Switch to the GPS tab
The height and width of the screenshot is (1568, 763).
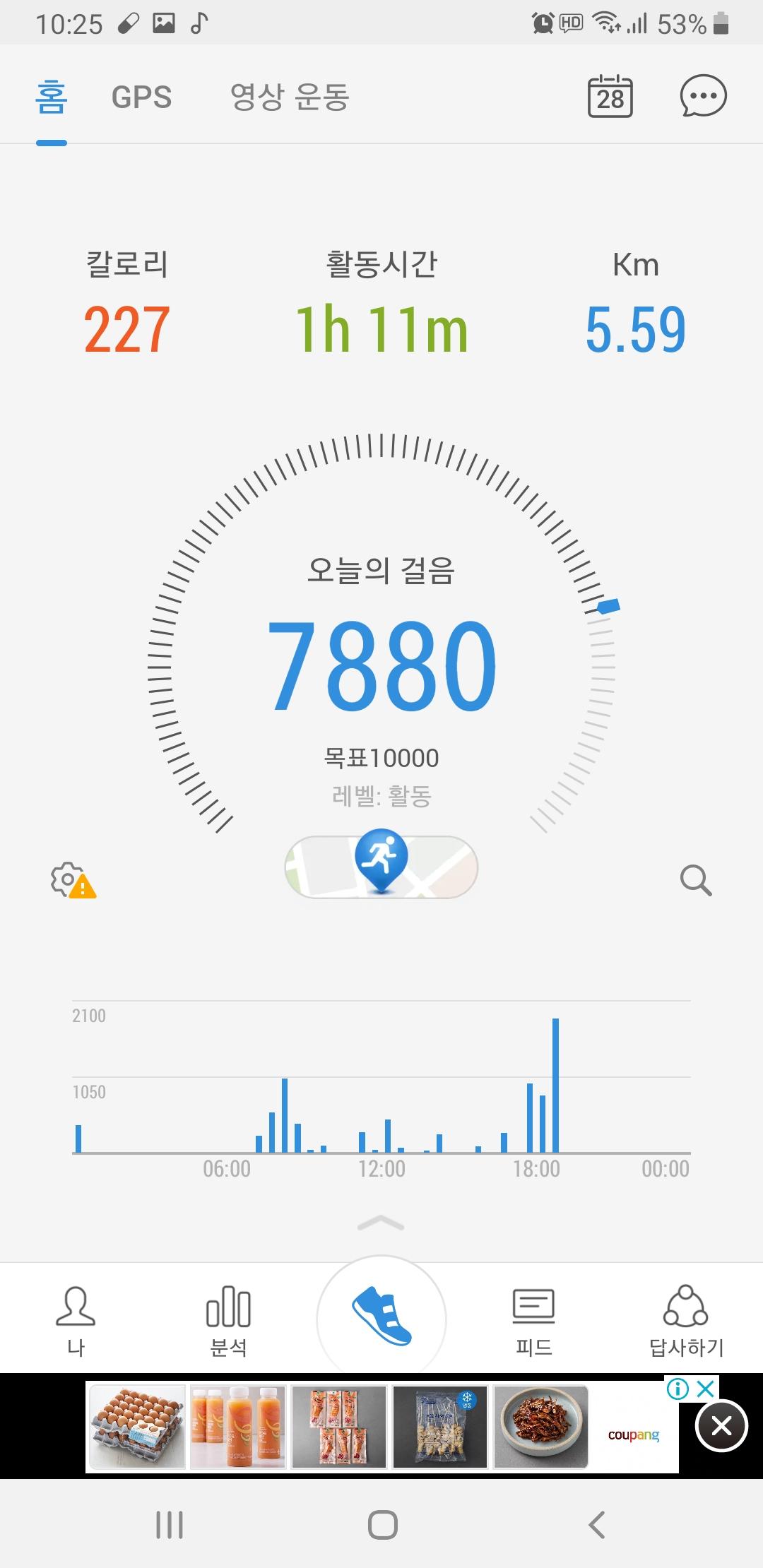point(141,97)
